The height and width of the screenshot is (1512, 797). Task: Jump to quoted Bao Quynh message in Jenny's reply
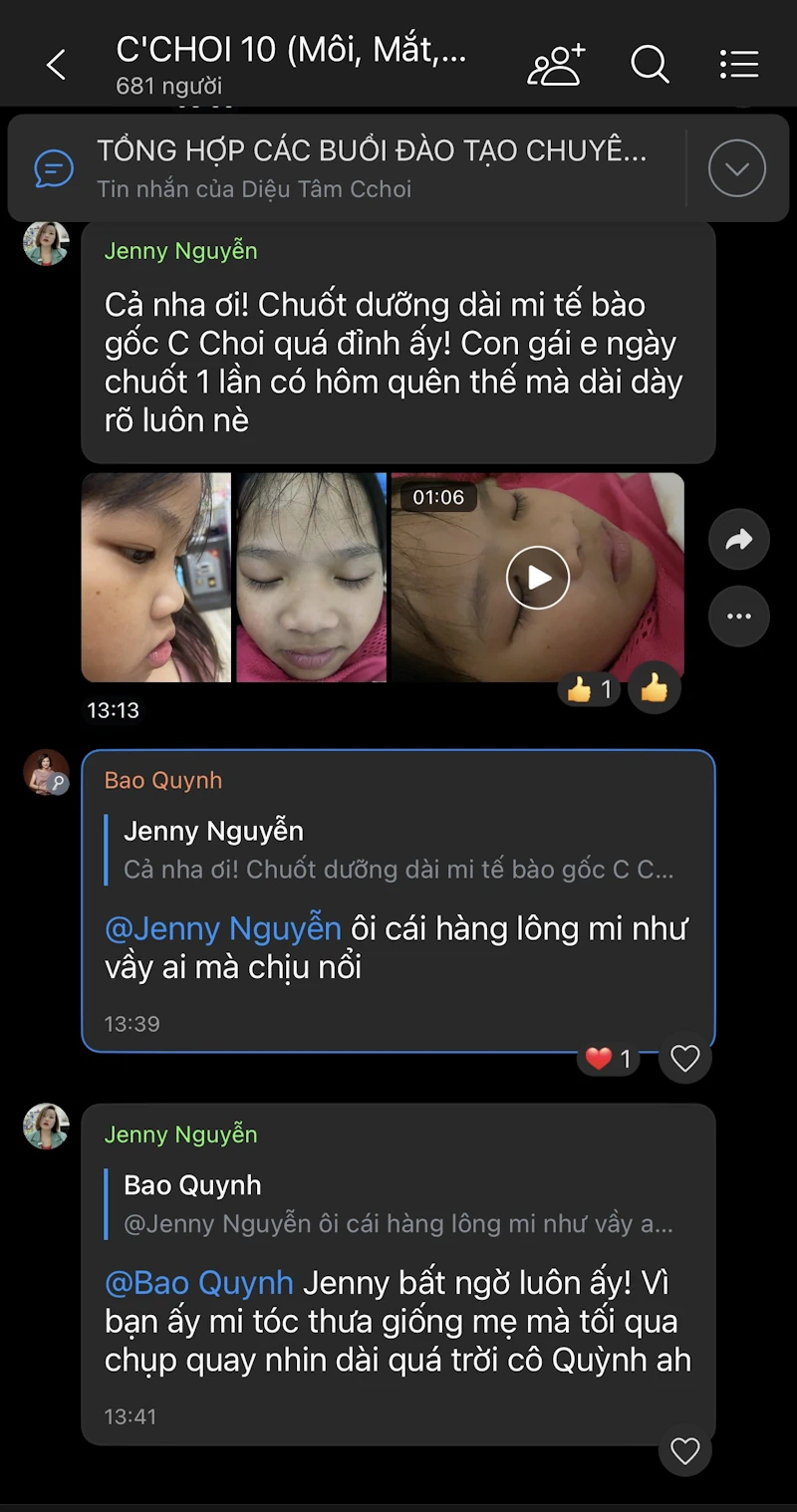[398, 1204]
